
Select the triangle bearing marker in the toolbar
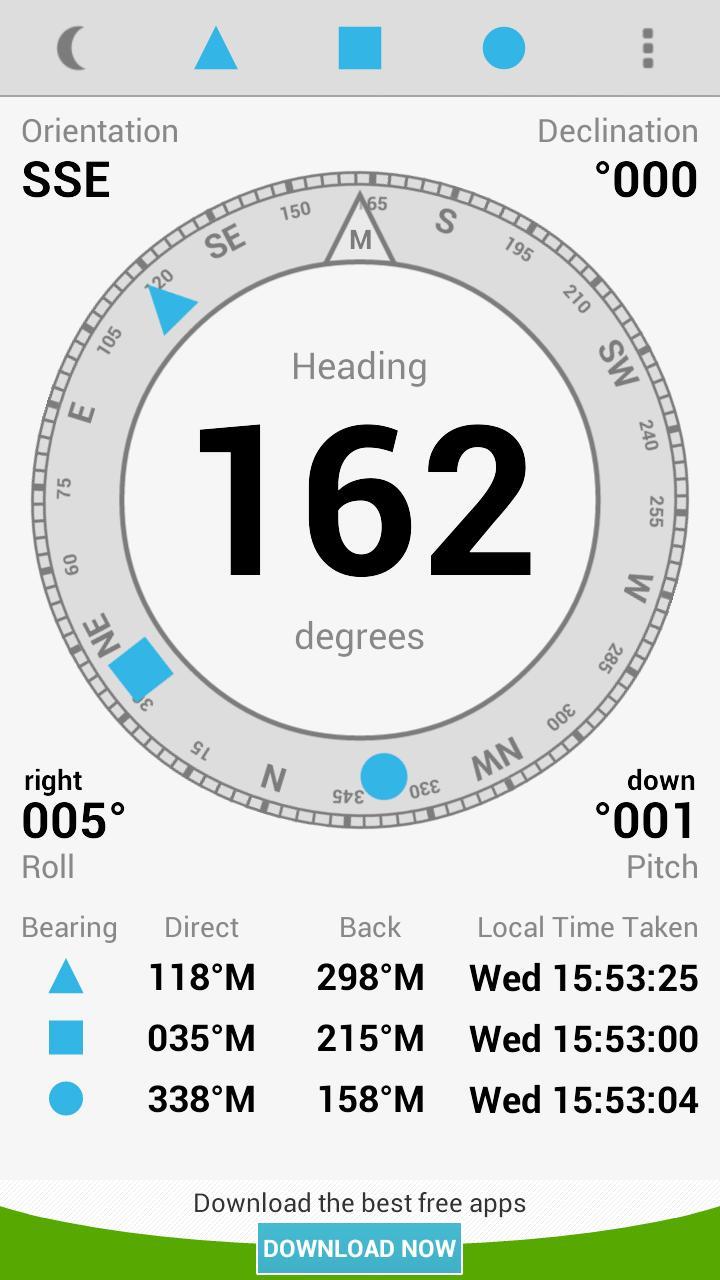(x=216, y=47)
